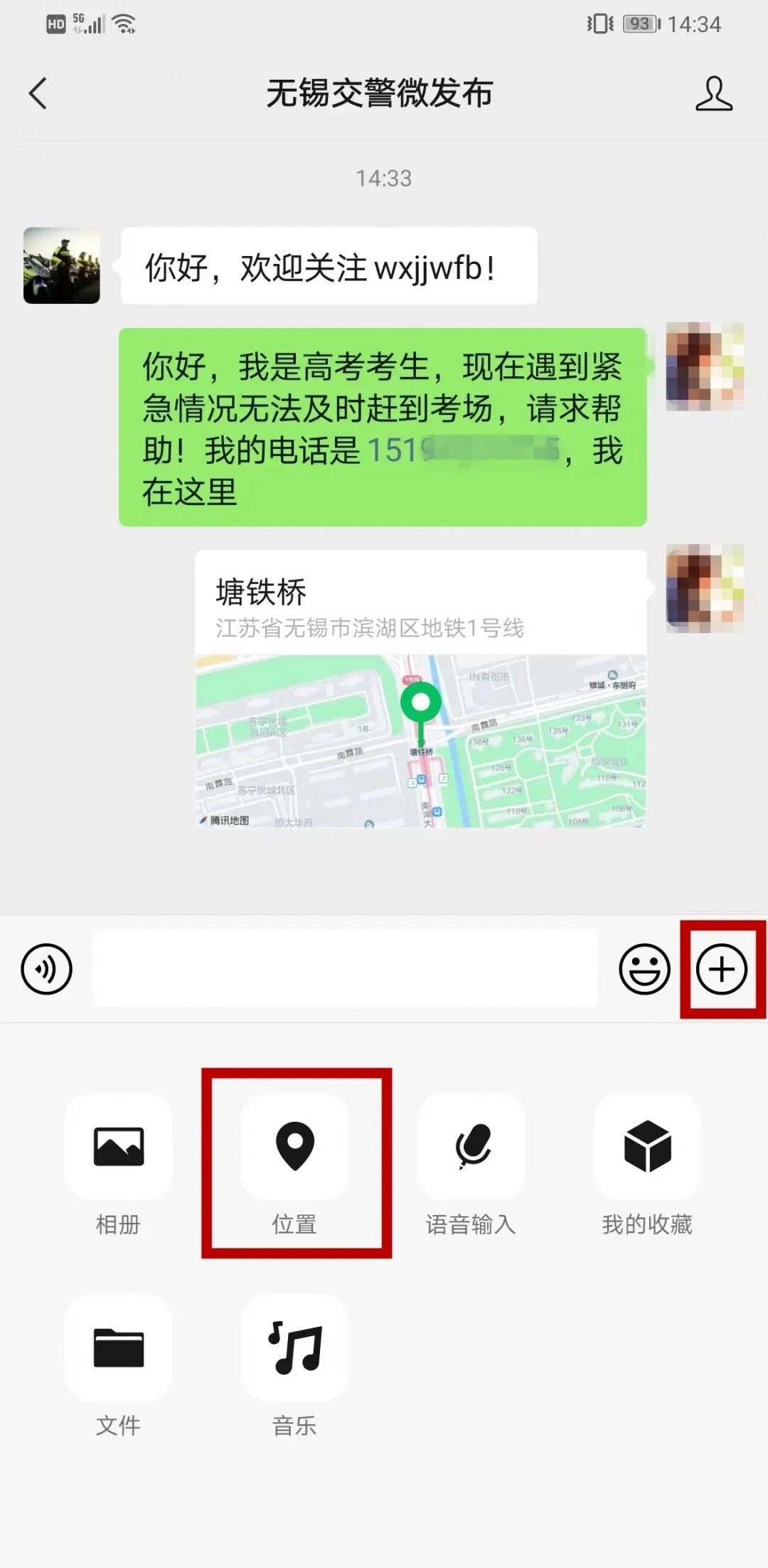The image size is (768, 1568).
Task: Open 我的收藏 favorites
Action: coord(647,1146)
